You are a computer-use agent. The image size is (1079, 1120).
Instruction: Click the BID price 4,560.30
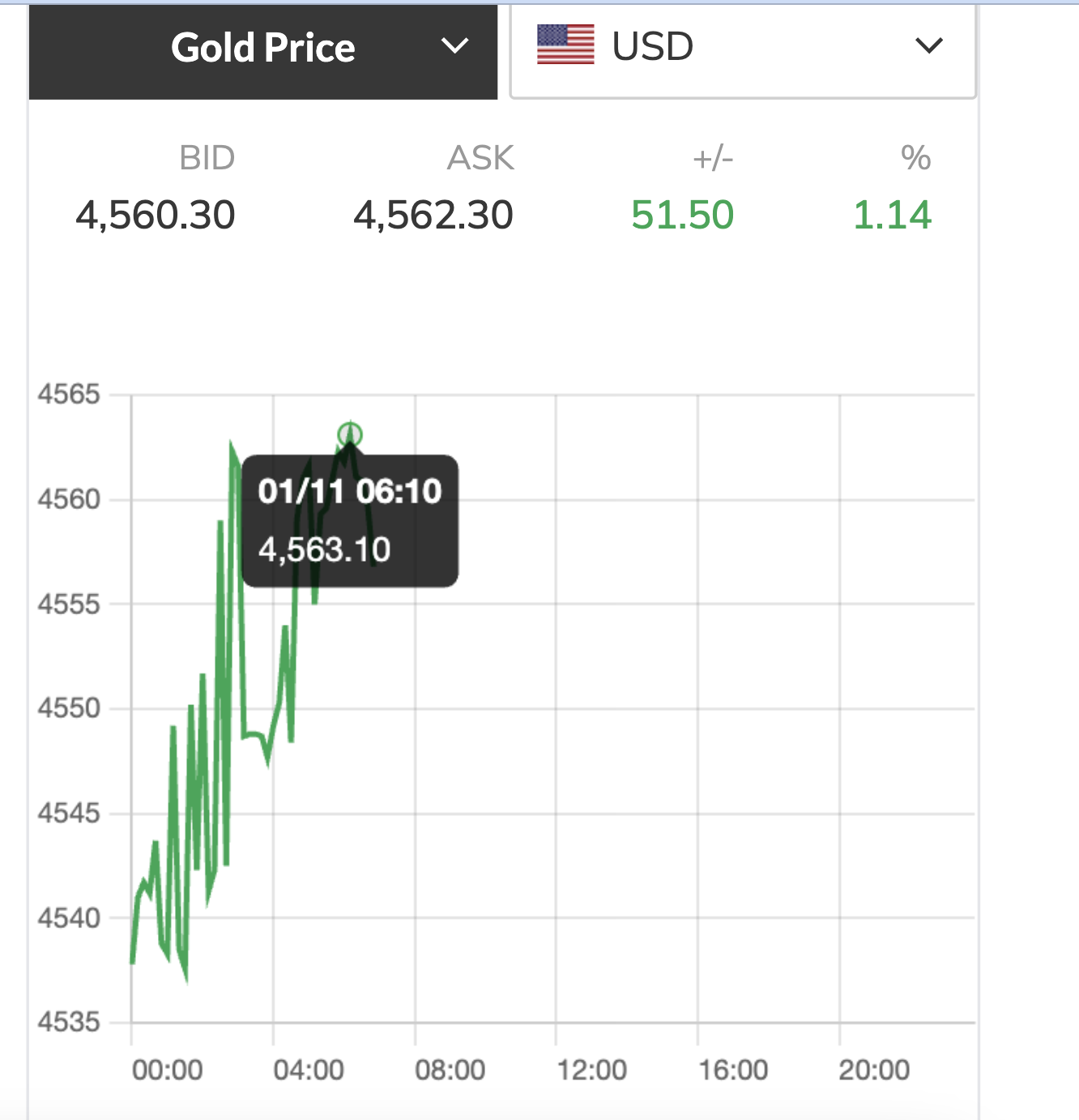point(156,215)
